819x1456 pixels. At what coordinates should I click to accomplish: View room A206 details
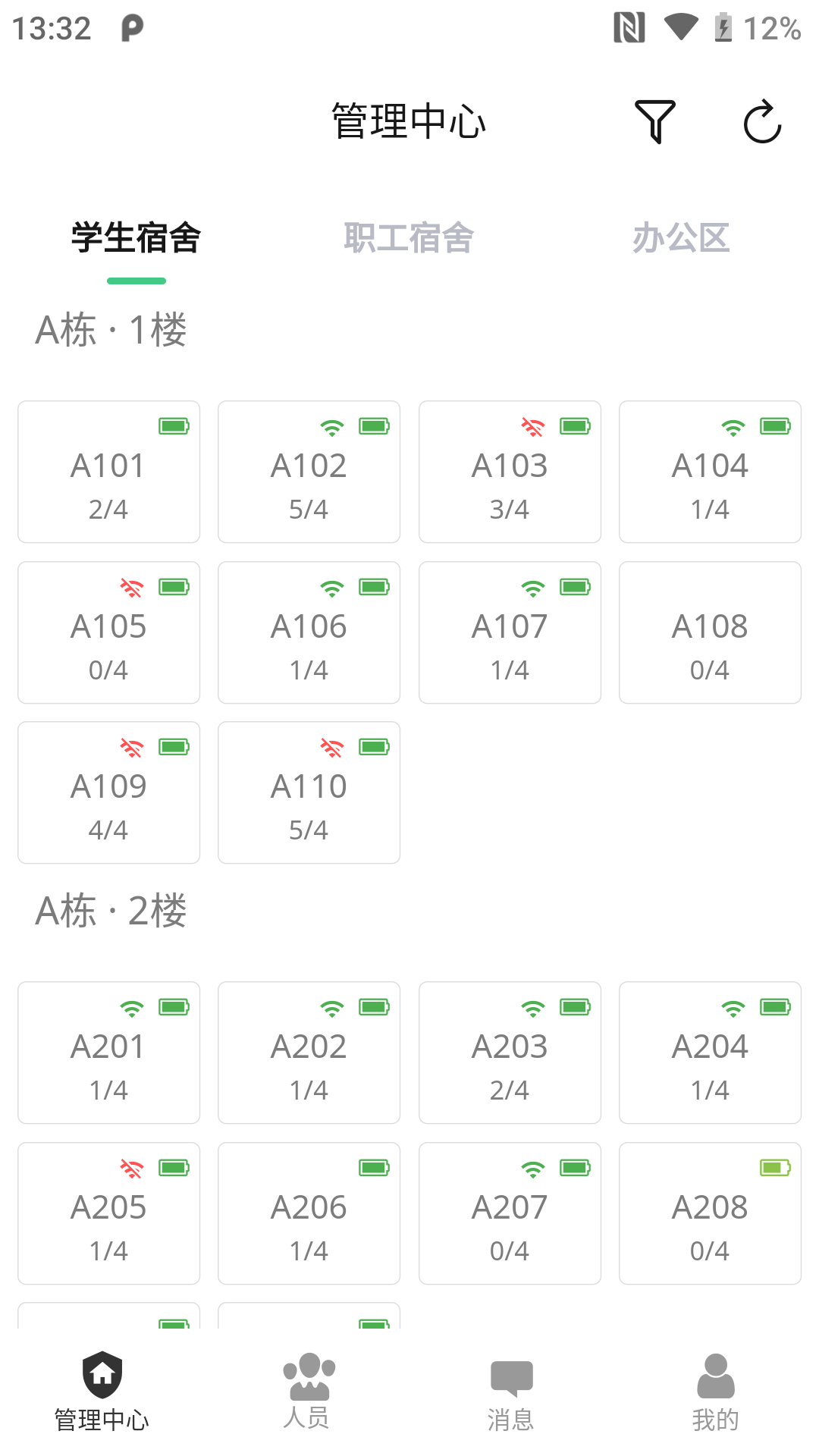309,1213
